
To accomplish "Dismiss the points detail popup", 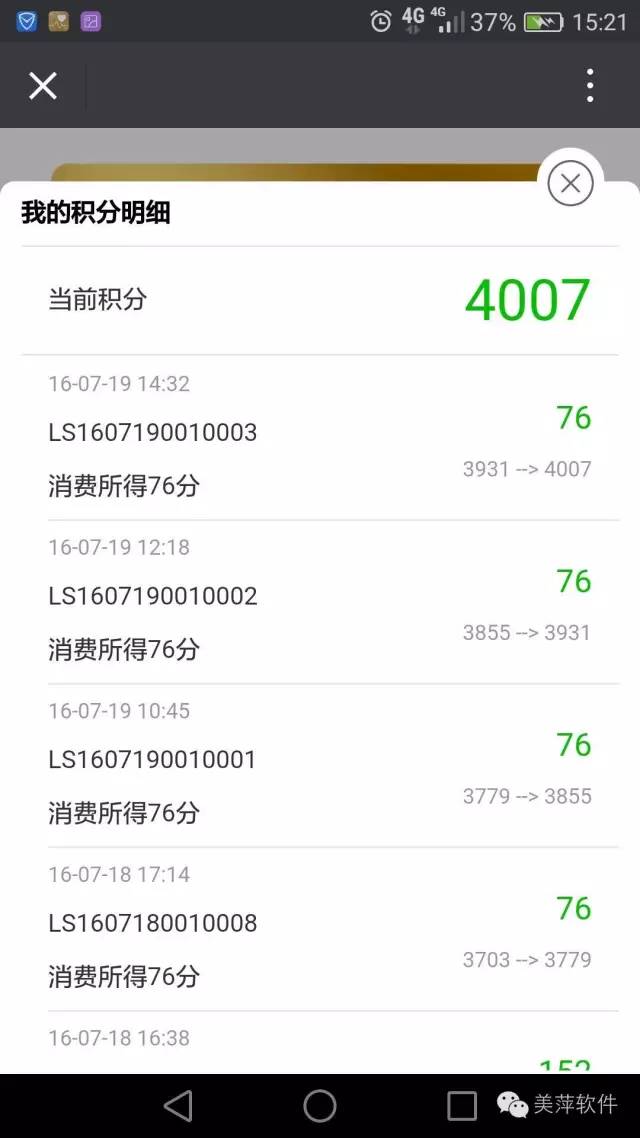I will point(570,184).
